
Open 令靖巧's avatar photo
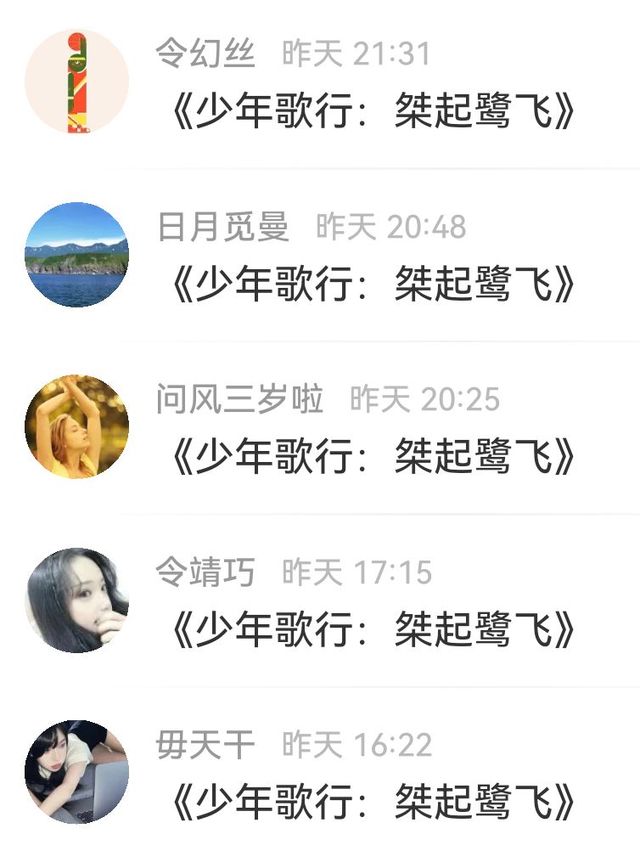76,600
